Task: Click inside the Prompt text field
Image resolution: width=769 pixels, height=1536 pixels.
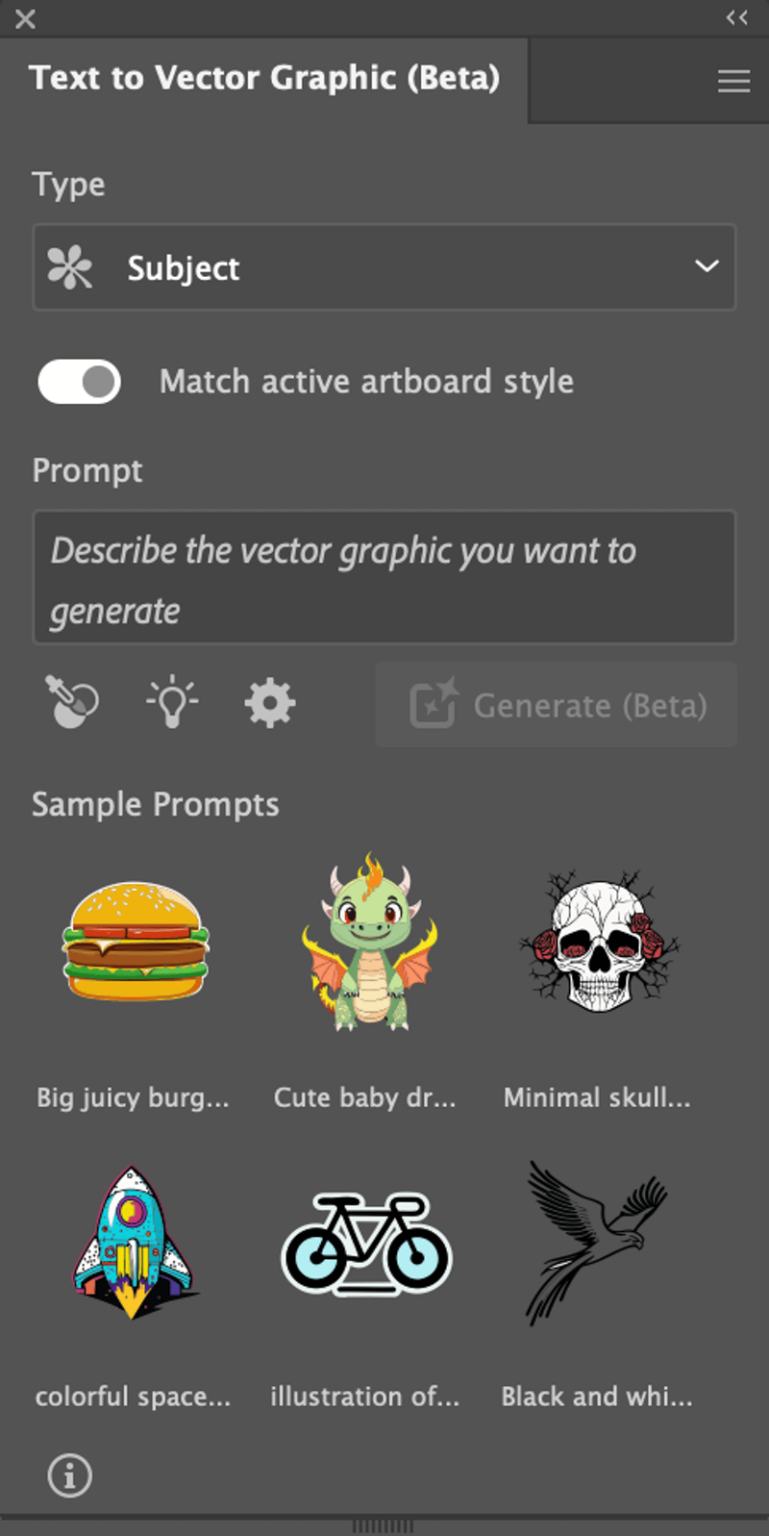Action: (384, 577)
